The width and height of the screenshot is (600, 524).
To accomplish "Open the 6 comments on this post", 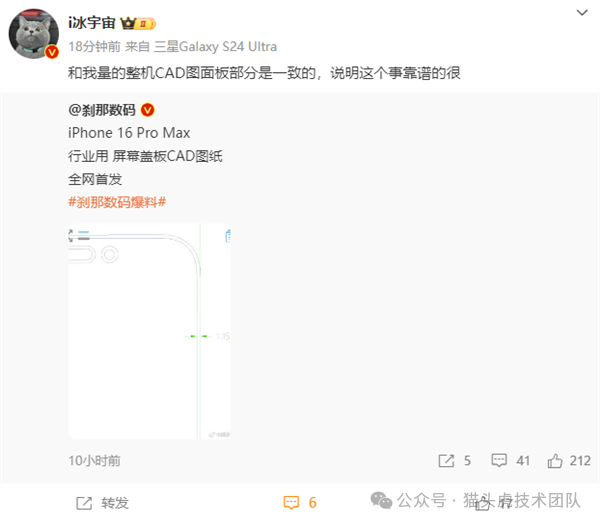I will pos(300,502).
